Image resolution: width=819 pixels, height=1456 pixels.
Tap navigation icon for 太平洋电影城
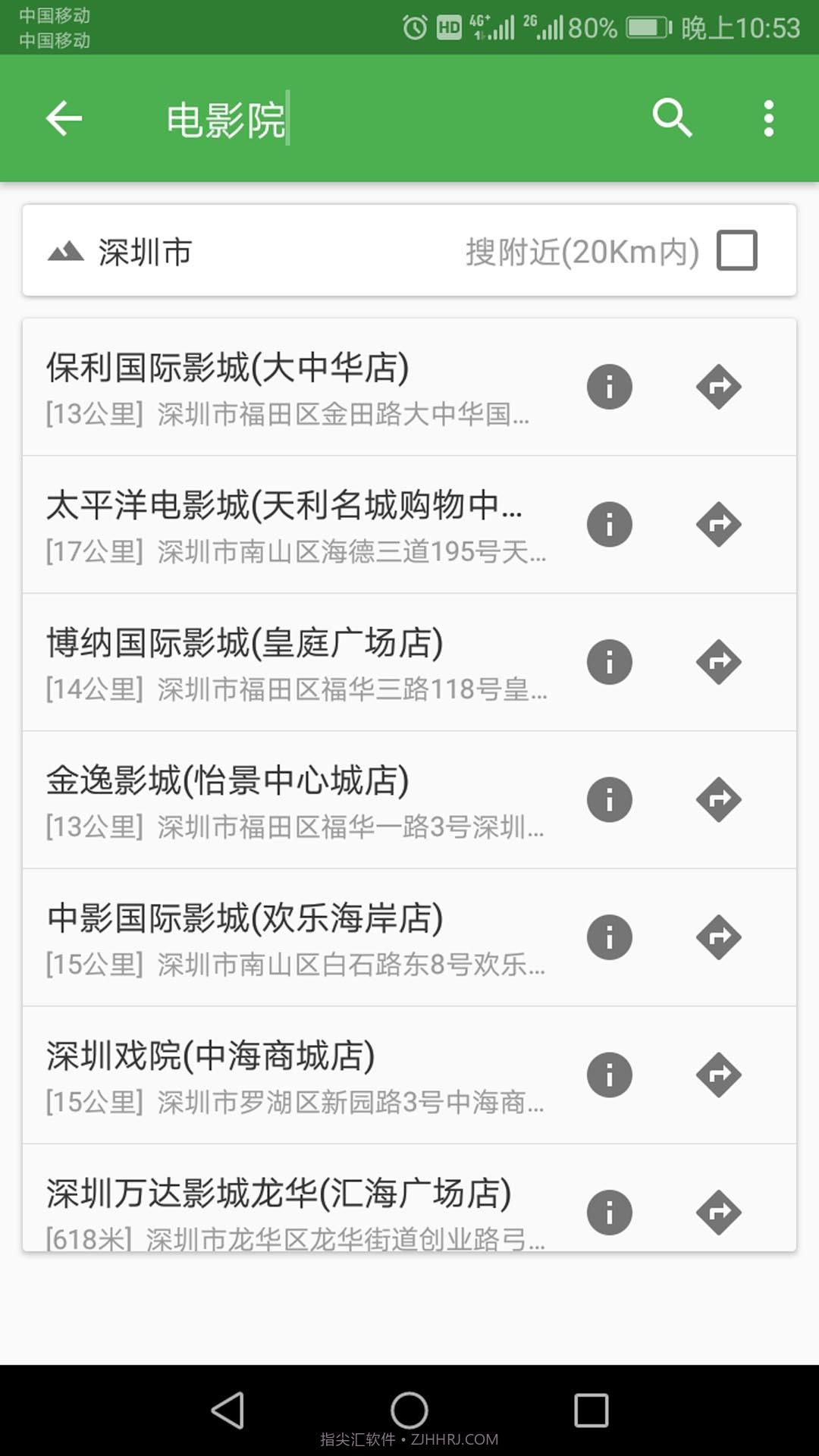[x=719, y=524]
